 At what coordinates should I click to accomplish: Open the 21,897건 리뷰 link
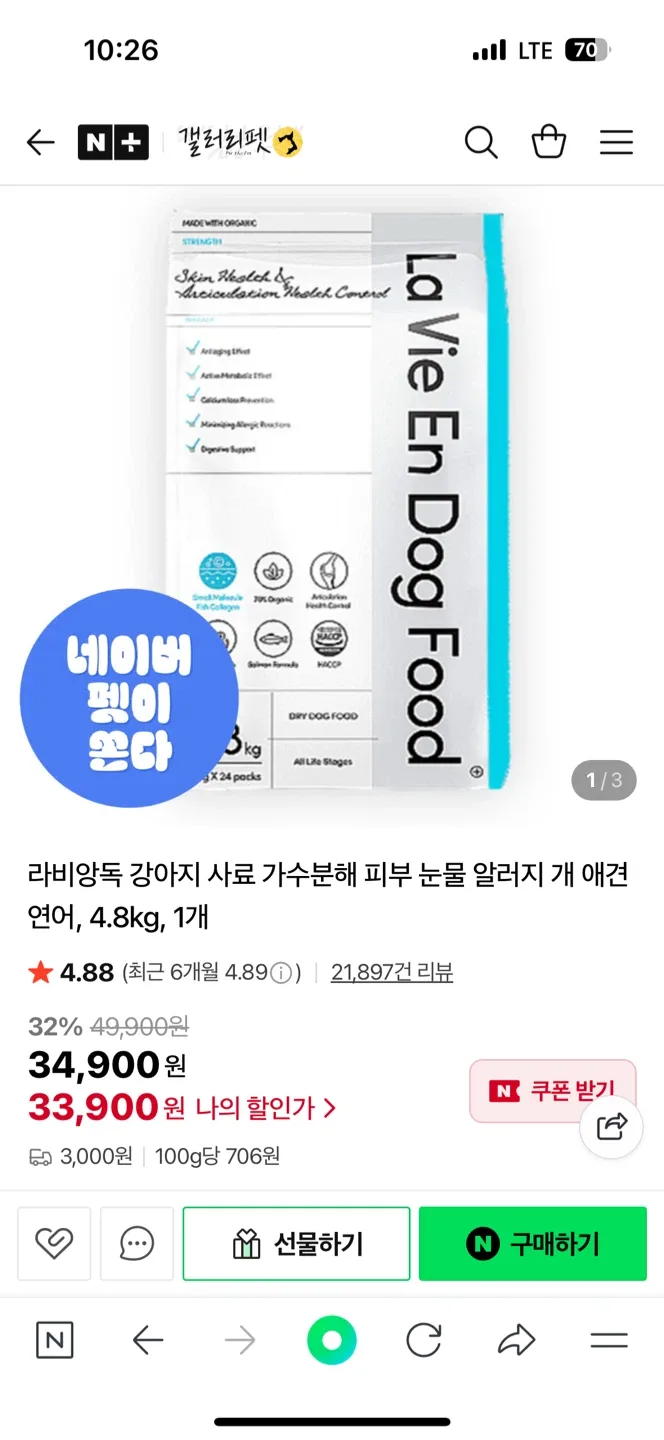click(391, 972)
